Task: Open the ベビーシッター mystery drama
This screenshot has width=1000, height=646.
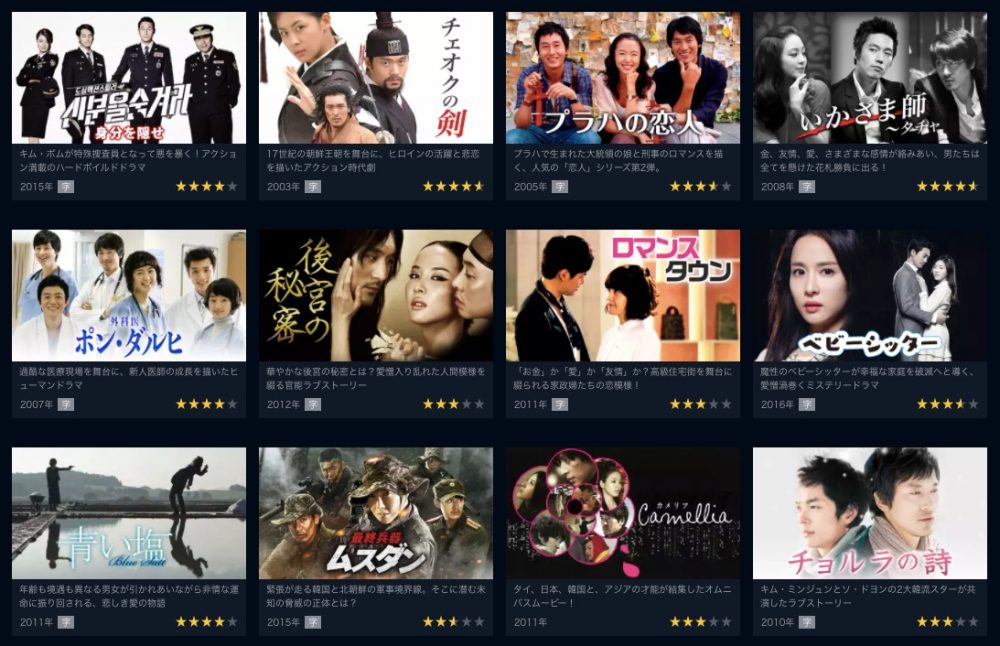Action: [x=869, y=296]
